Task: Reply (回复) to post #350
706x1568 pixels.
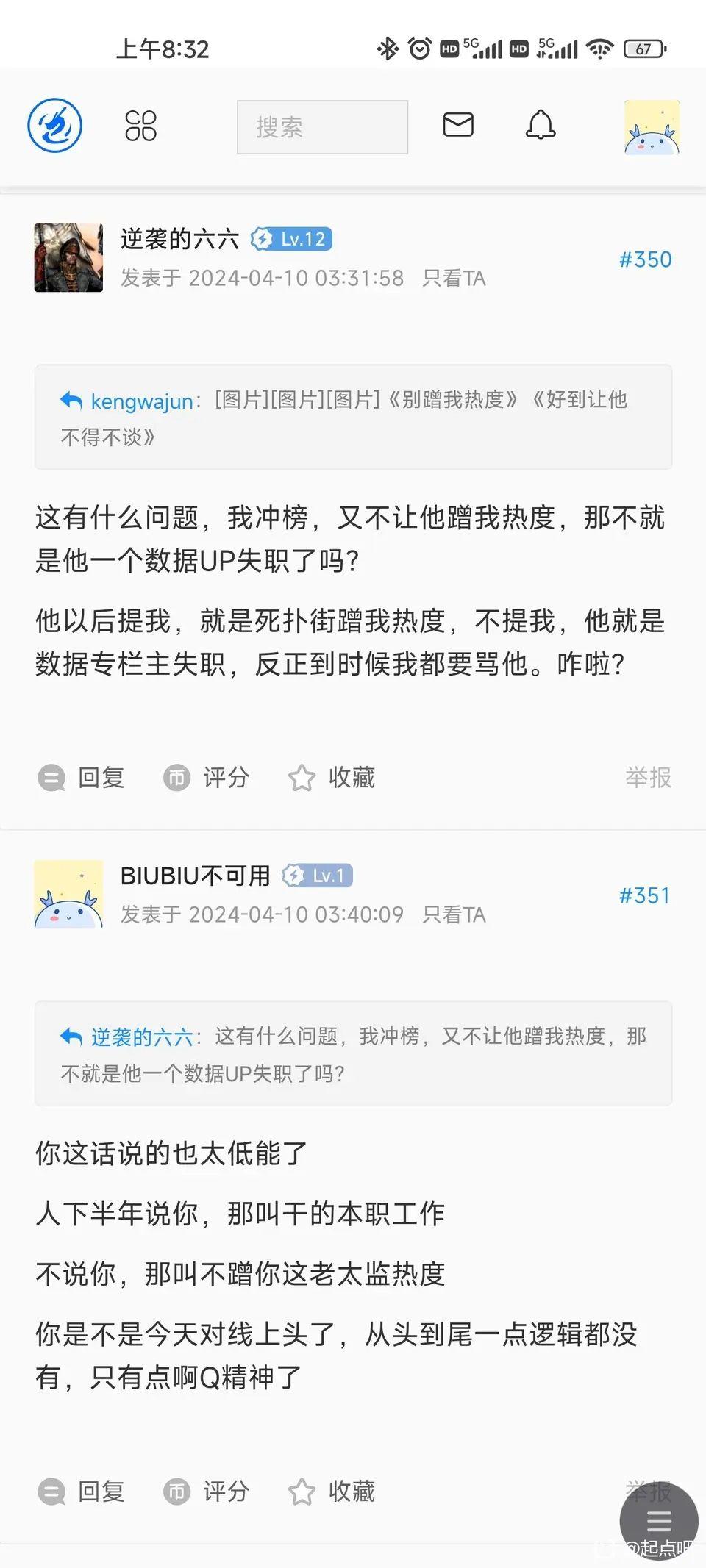Action: tap(82, 778)
